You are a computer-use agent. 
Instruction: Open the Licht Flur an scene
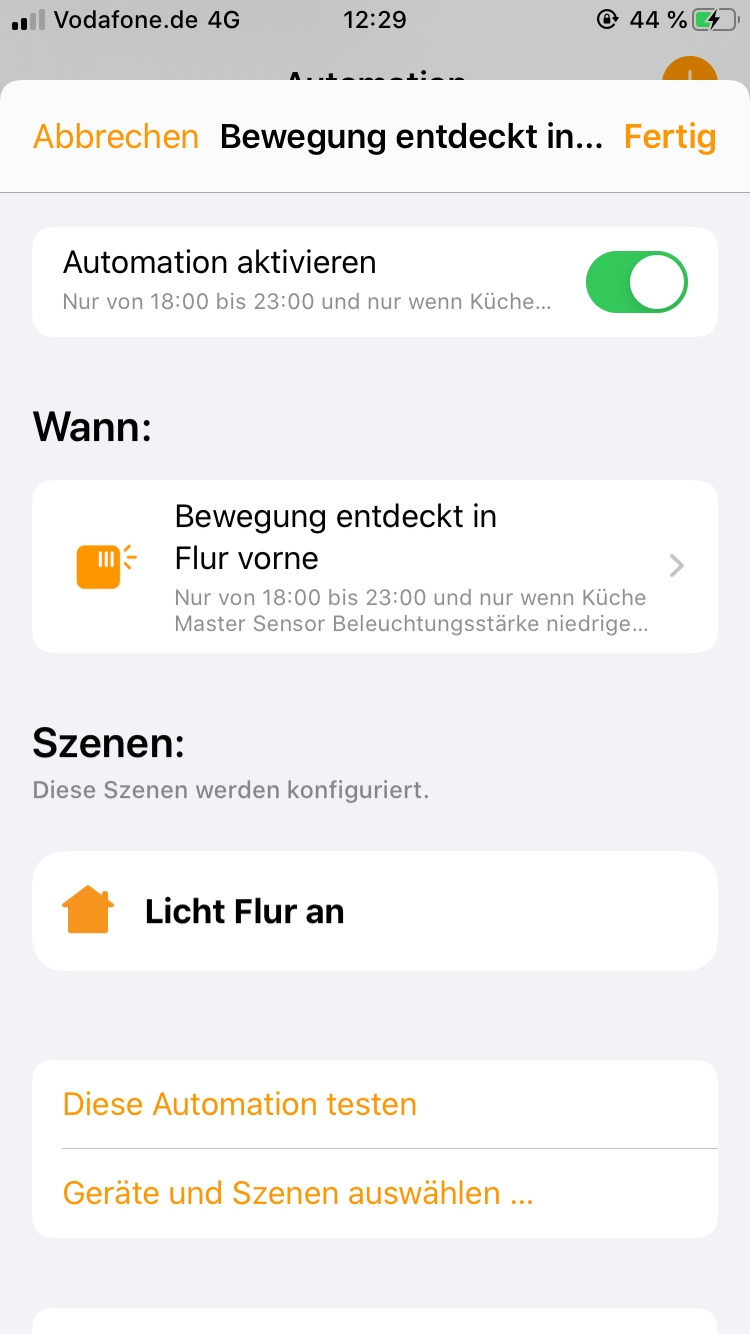coord(375,911)
